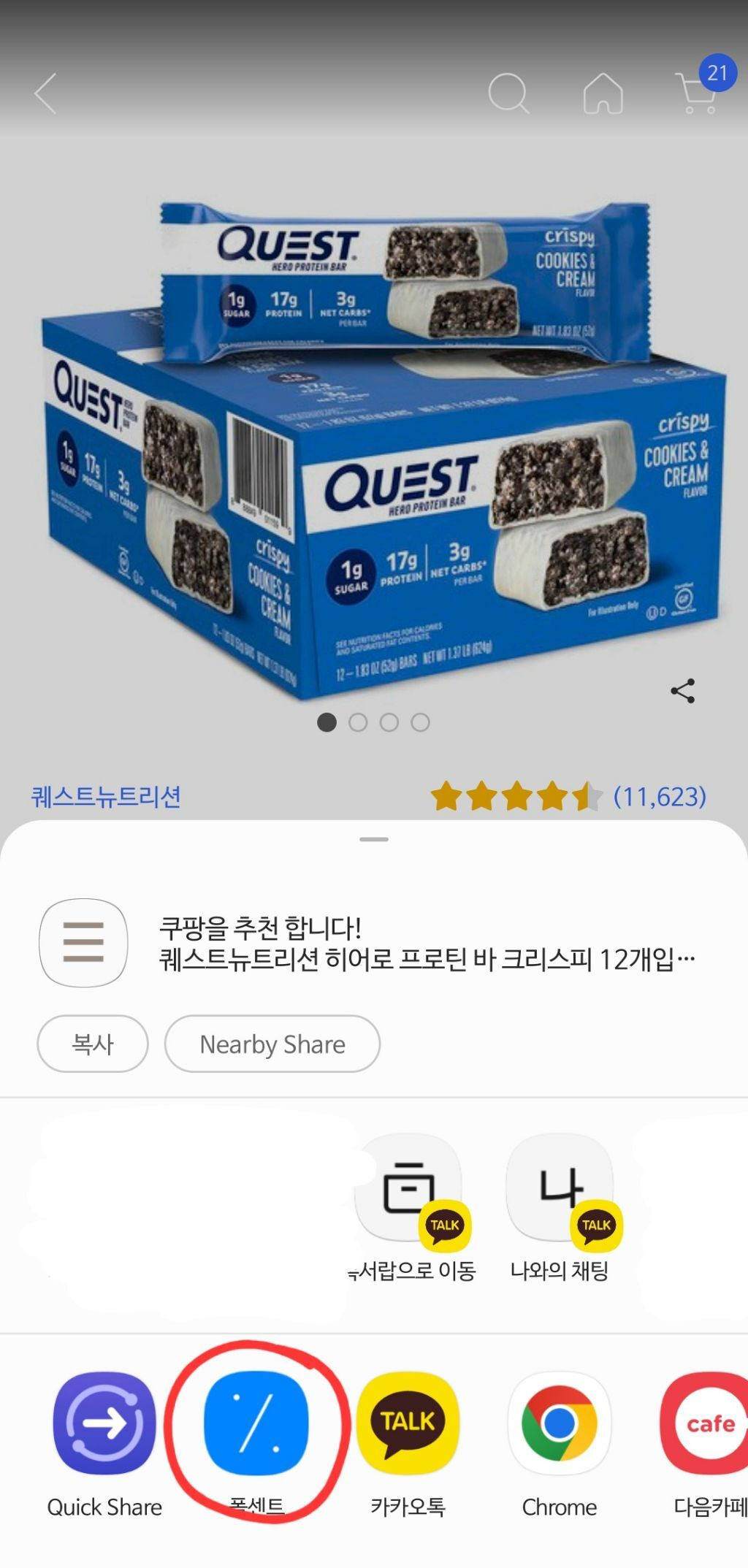
Task: Go back using the arrow icon
Action: (45, 93)
